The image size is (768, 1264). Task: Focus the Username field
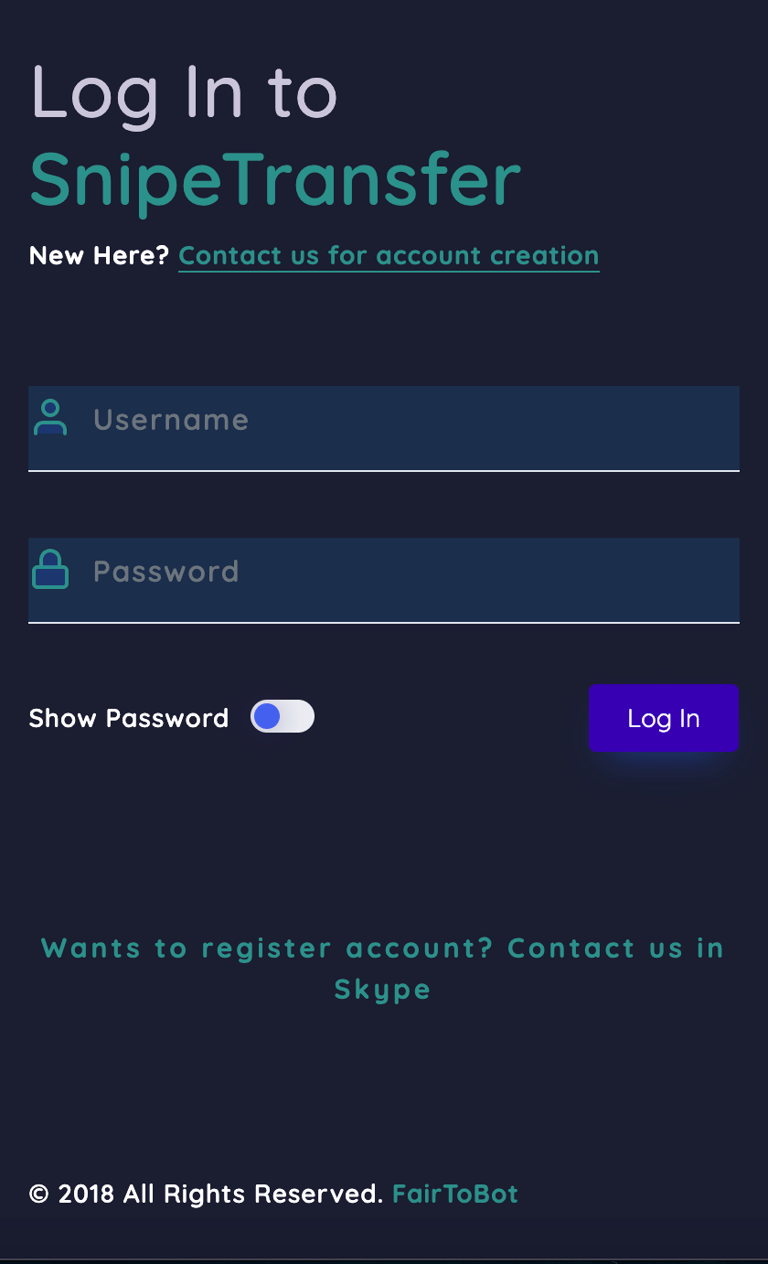[384, 428]
